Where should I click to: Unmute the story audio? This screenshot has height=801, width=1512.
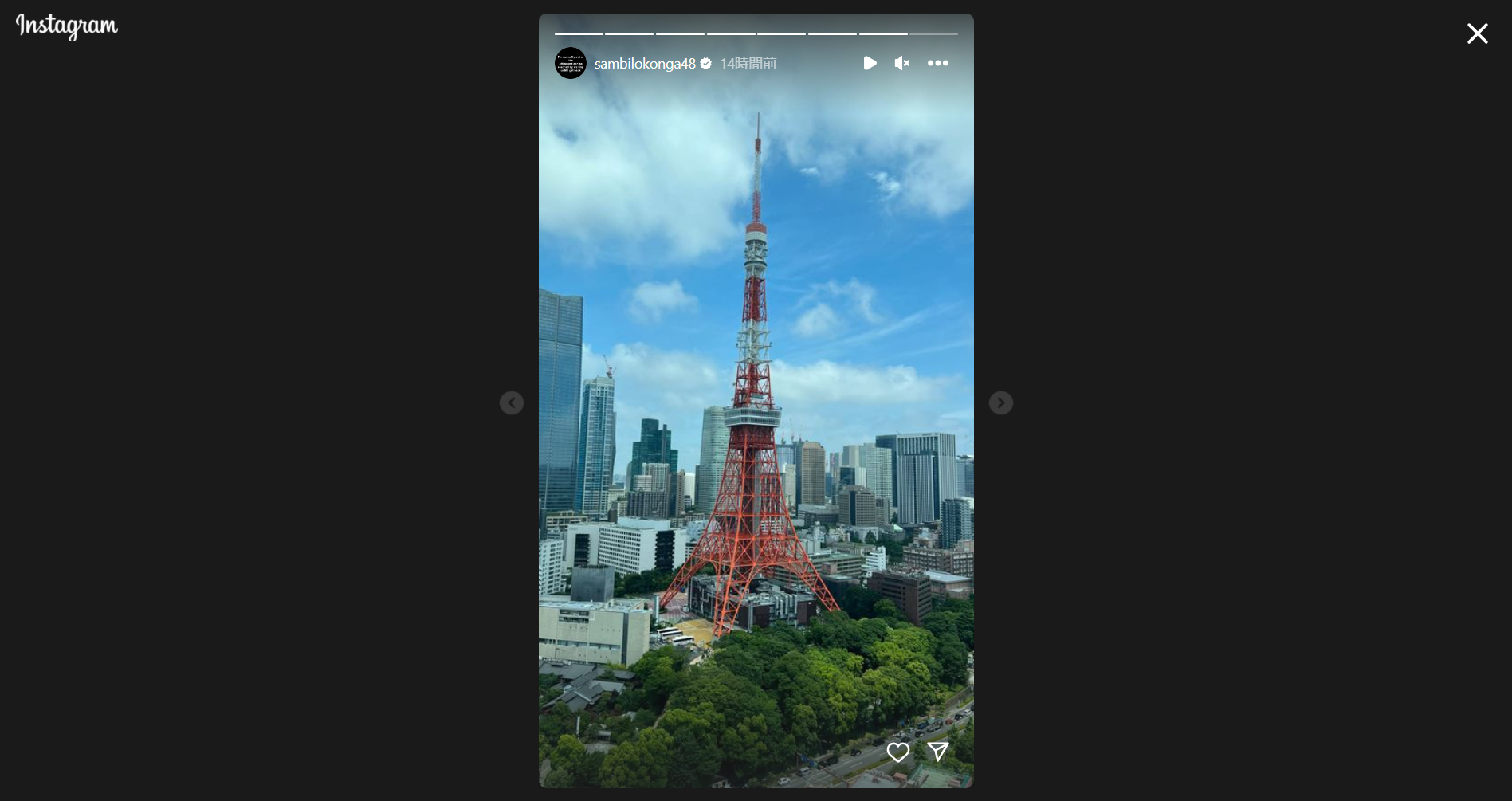click(x=902, y=63)
